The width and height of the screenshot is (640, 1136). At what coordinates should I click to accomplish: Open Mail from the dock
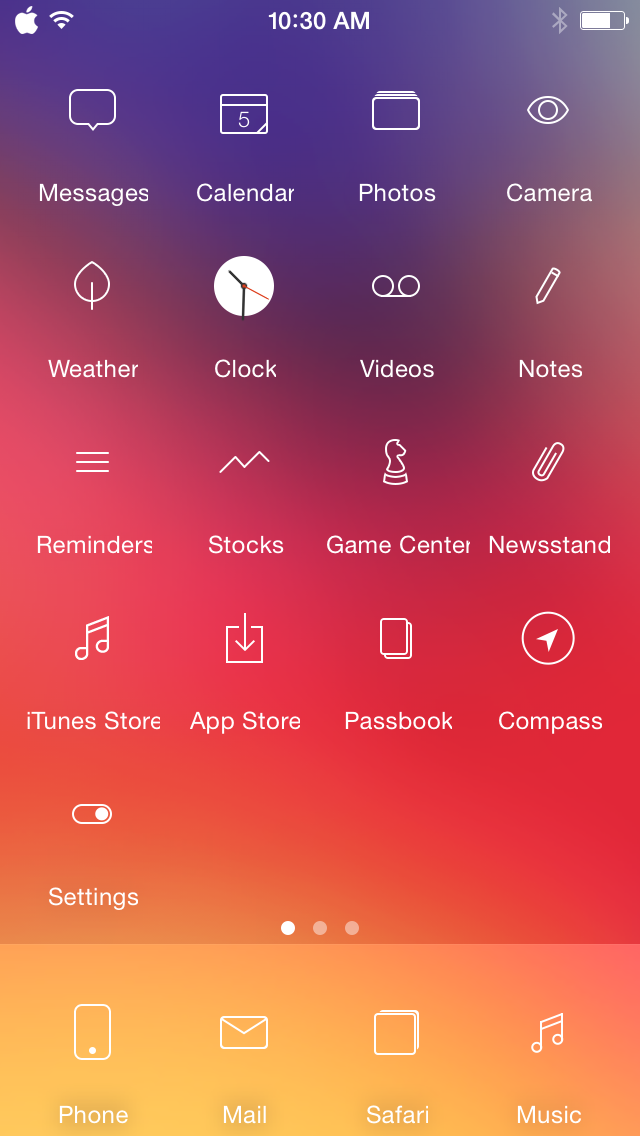[x=244, y=1033]
